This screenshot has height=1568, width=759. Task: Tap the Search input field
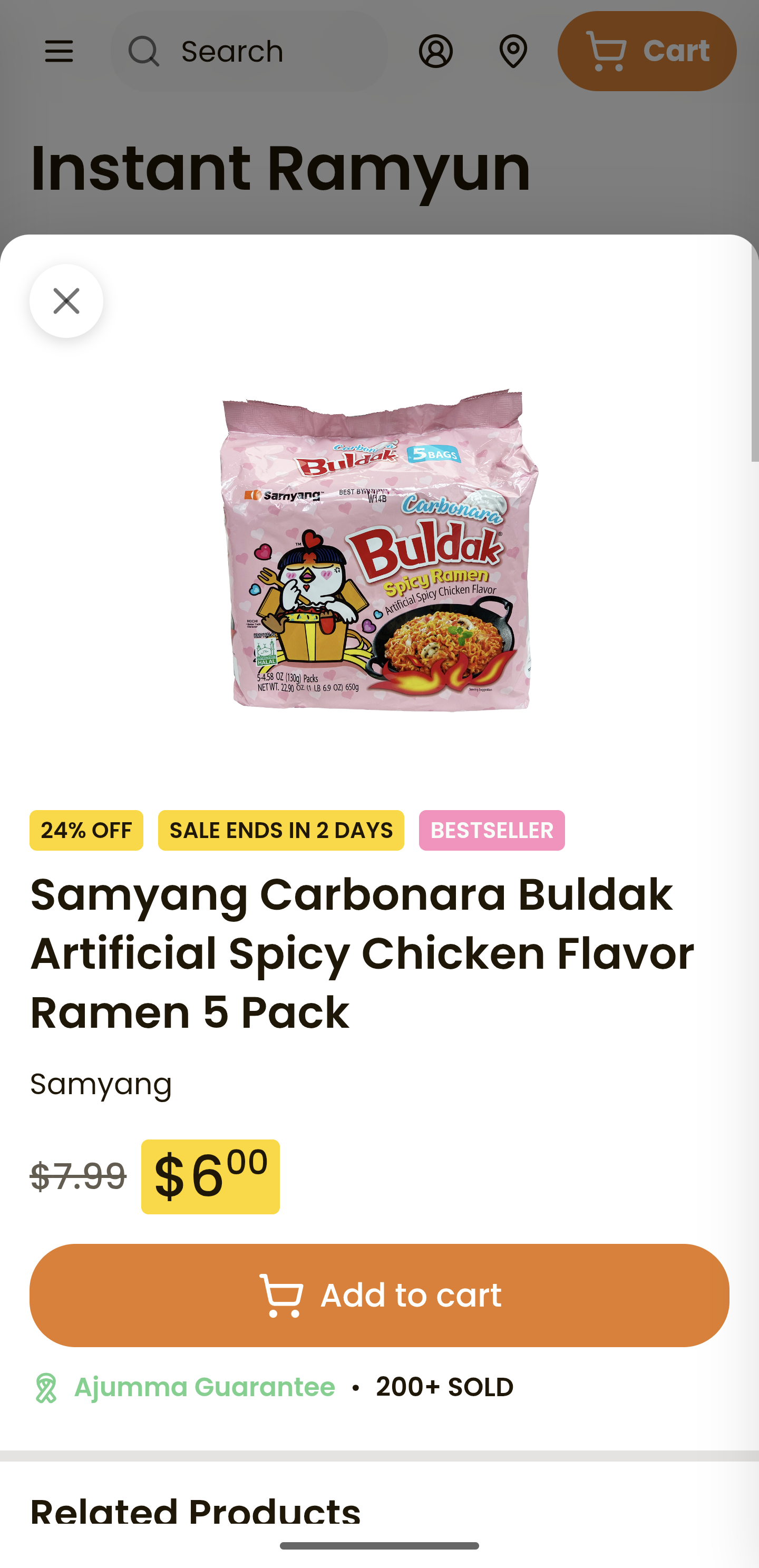(x=244, y=51)
